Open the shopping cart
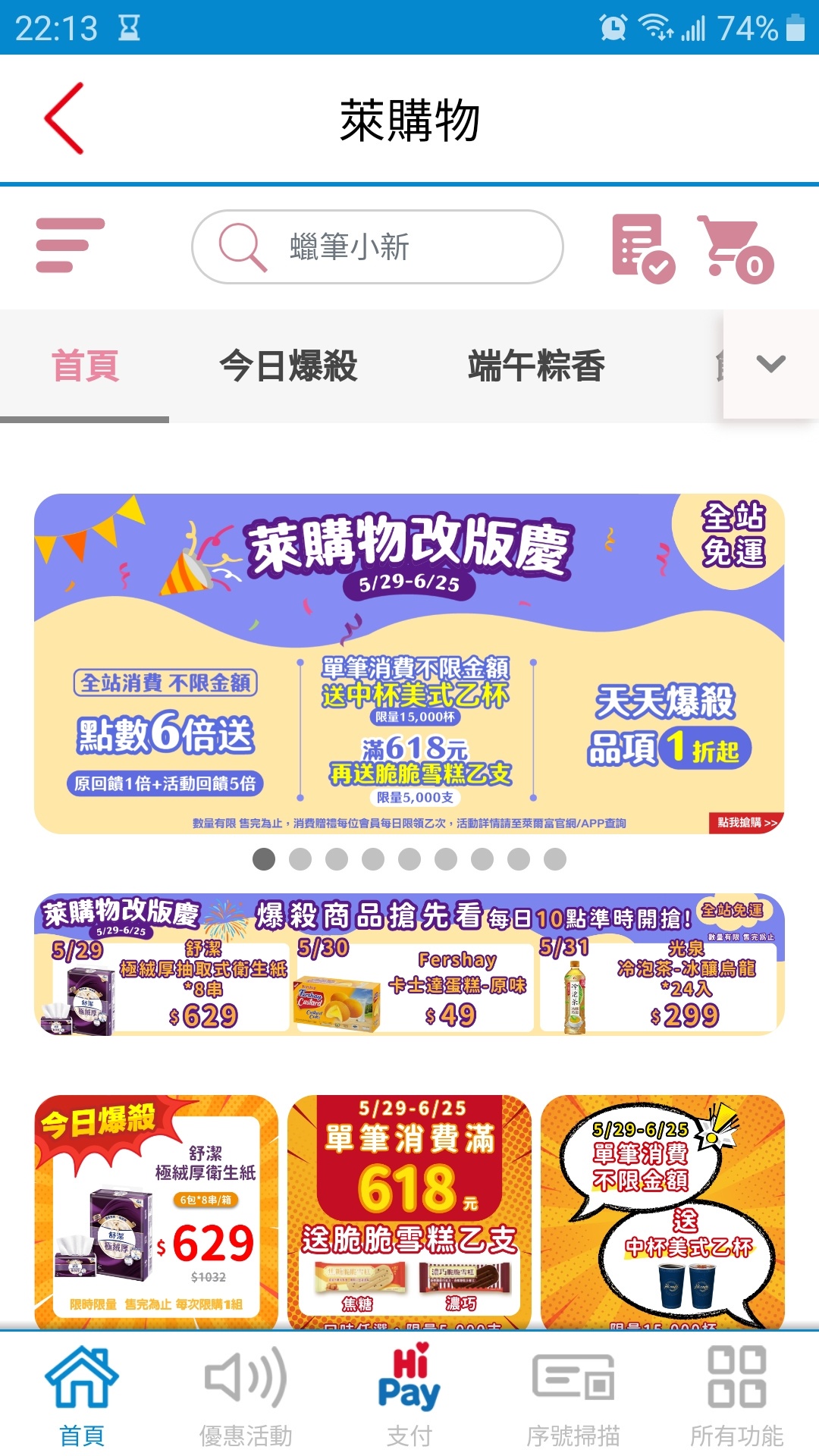This screenshot has height=1456, width=819. click(x=735, y=249)
